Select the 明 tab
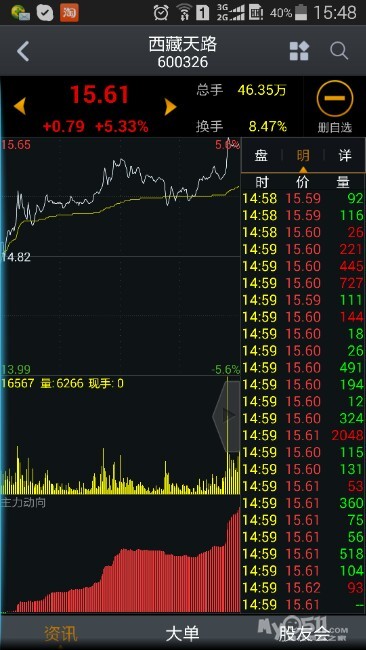This screenshot has width=366, height=650. point(303,156)
